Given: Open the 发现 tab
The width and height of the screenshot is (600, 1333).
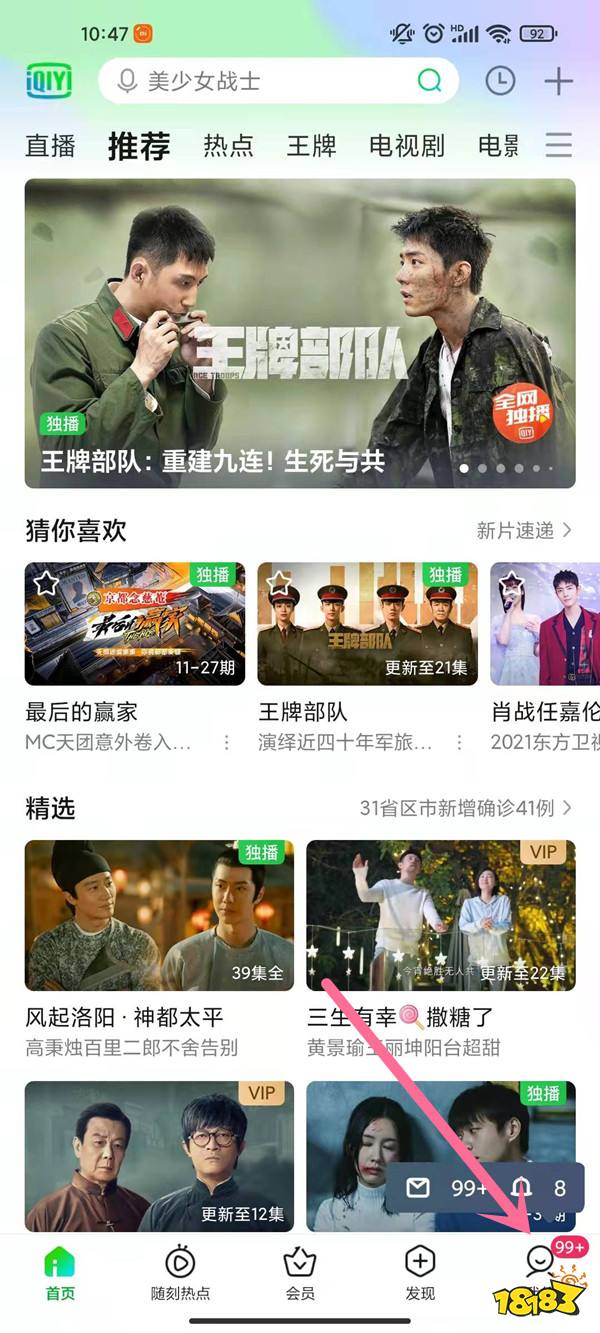Looking at the screenshot, I should 420,1273.
